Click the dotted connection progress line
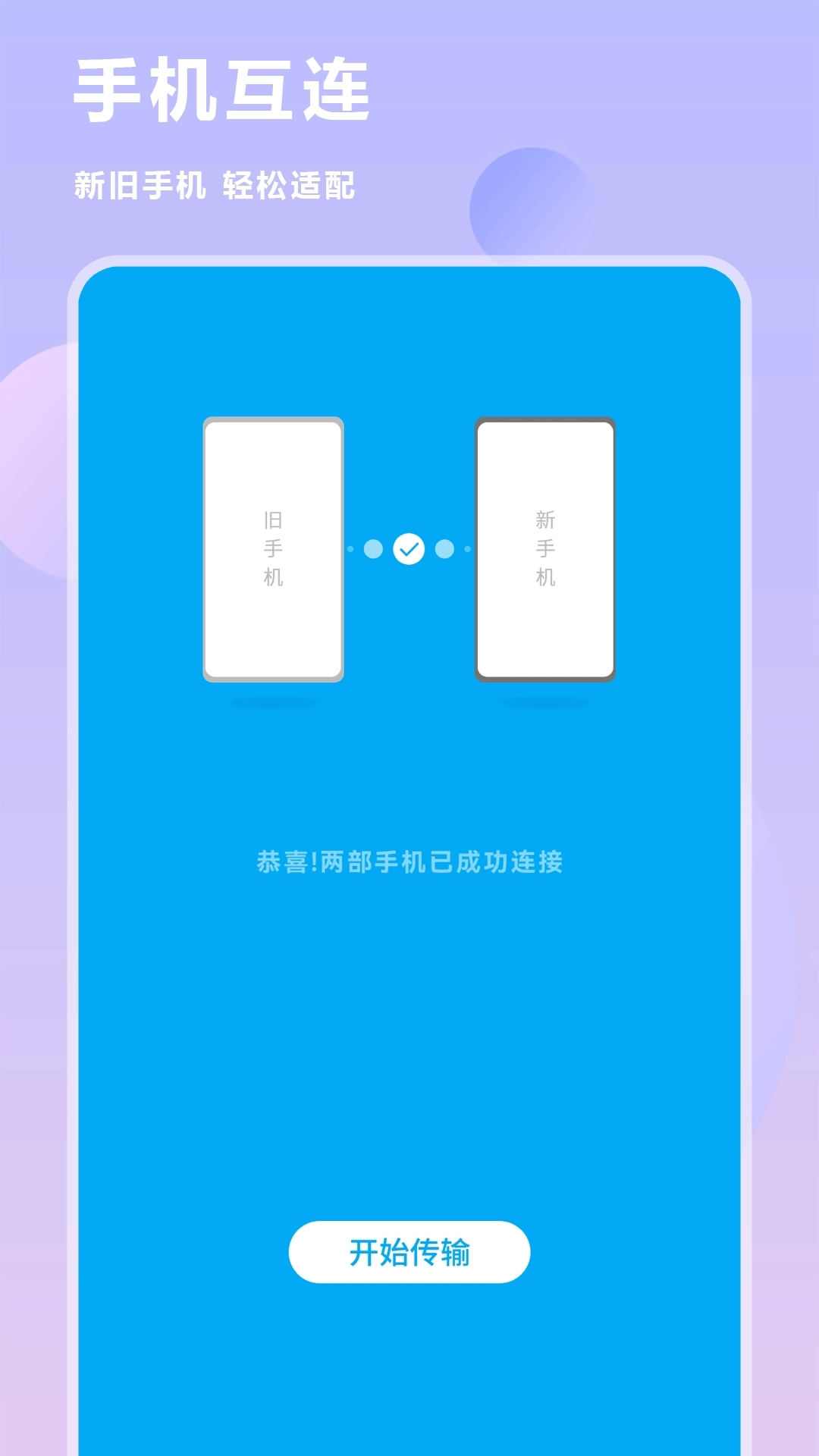The width and height of the screenshot is (819, 1456). (408, 548)
